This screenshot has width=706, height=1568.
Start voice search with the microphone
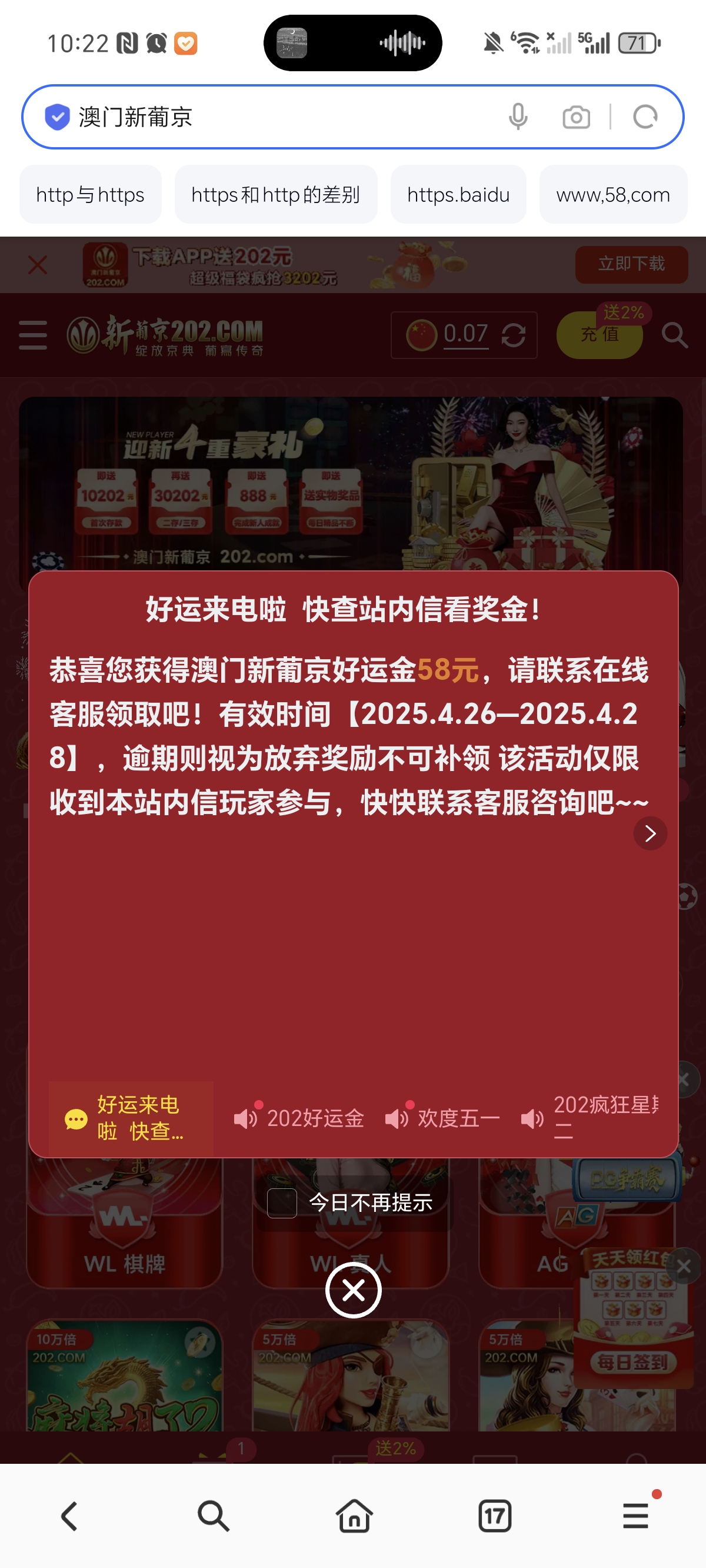click(x=518, y=117)
